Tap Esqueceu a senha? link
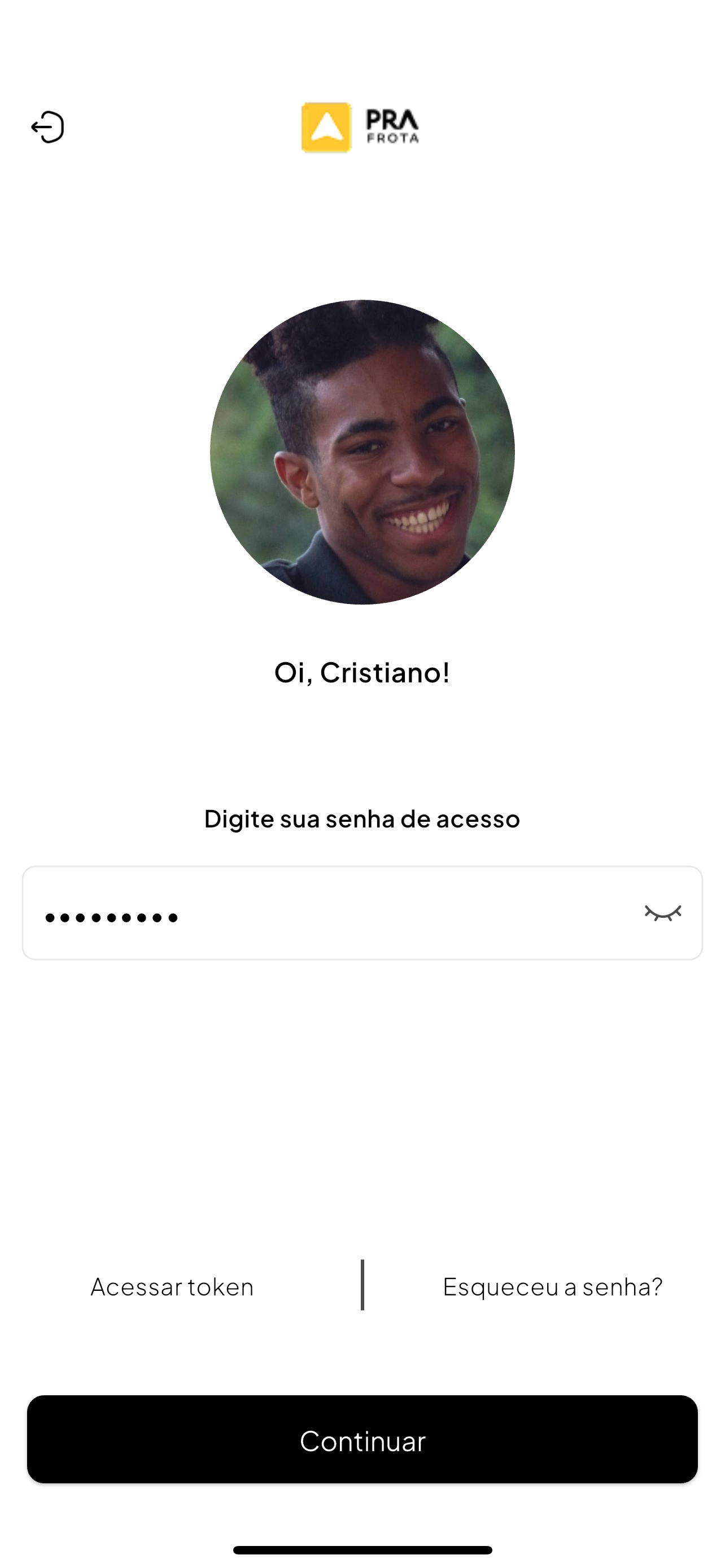Screen dimensions: 725x1568 click(552, 1287)
